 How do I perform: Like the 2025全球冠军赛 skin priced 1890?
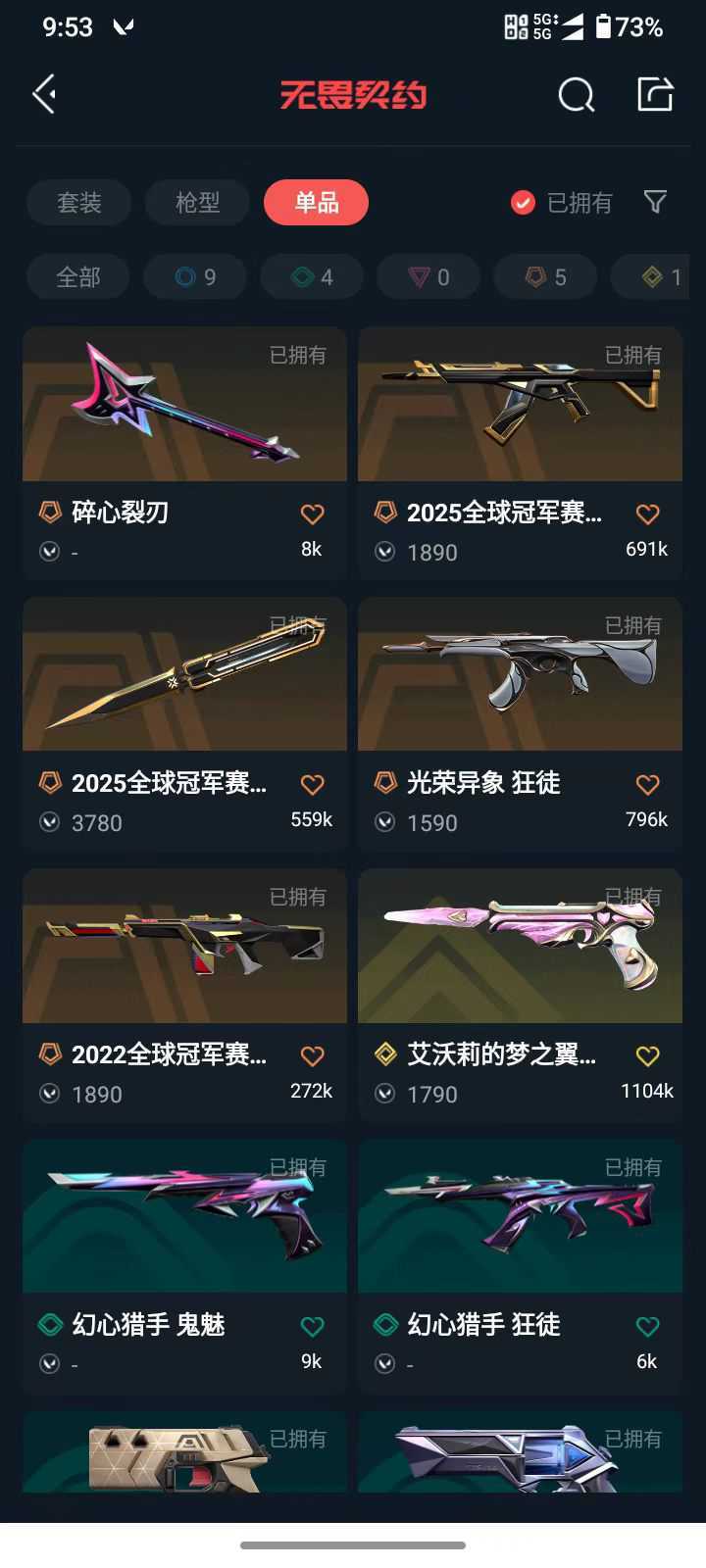[648, 514]
